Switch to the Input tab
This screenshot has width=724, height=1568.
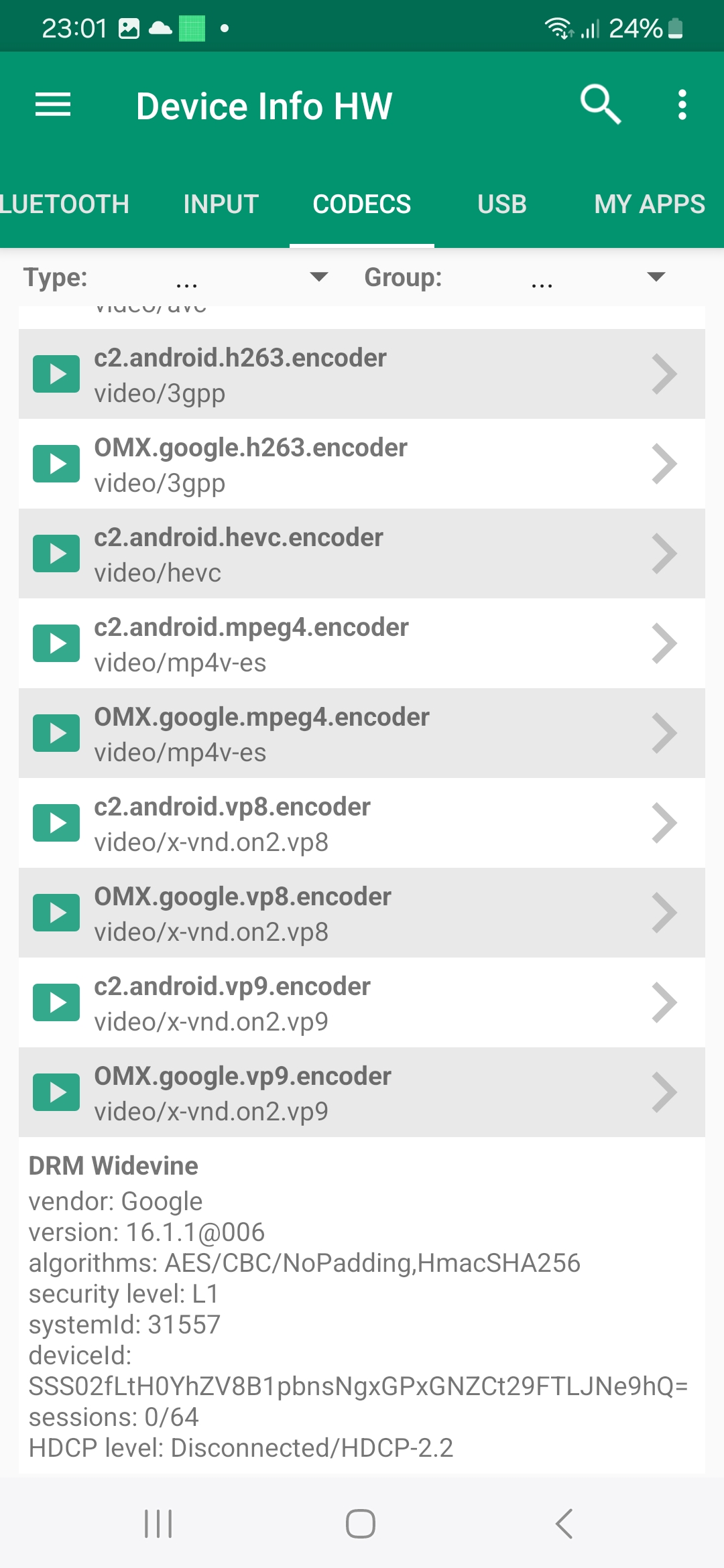221,204
